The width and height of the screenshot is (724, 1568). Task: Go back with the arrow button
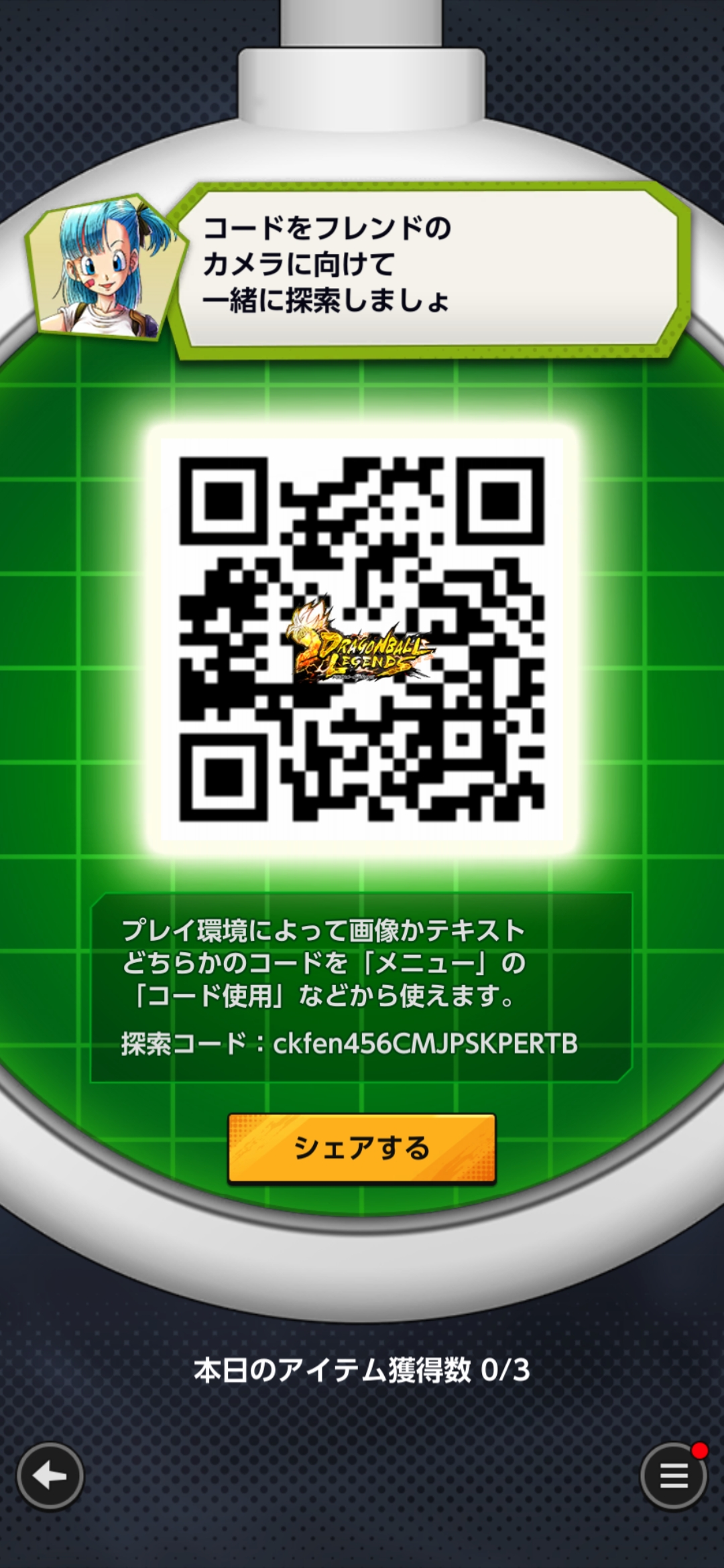point(50,1476)
